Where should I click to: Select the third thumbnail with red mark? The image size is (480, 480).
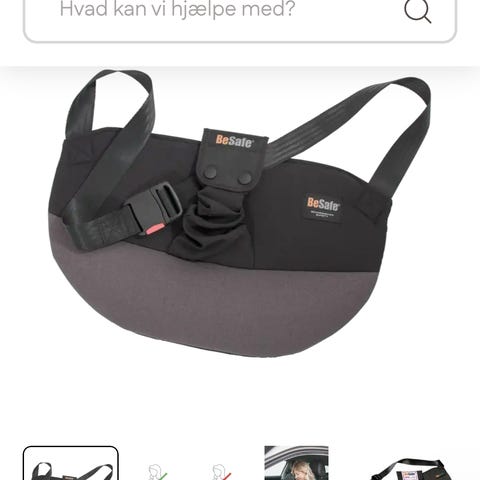pyautogui.click(x=222, y=472)
